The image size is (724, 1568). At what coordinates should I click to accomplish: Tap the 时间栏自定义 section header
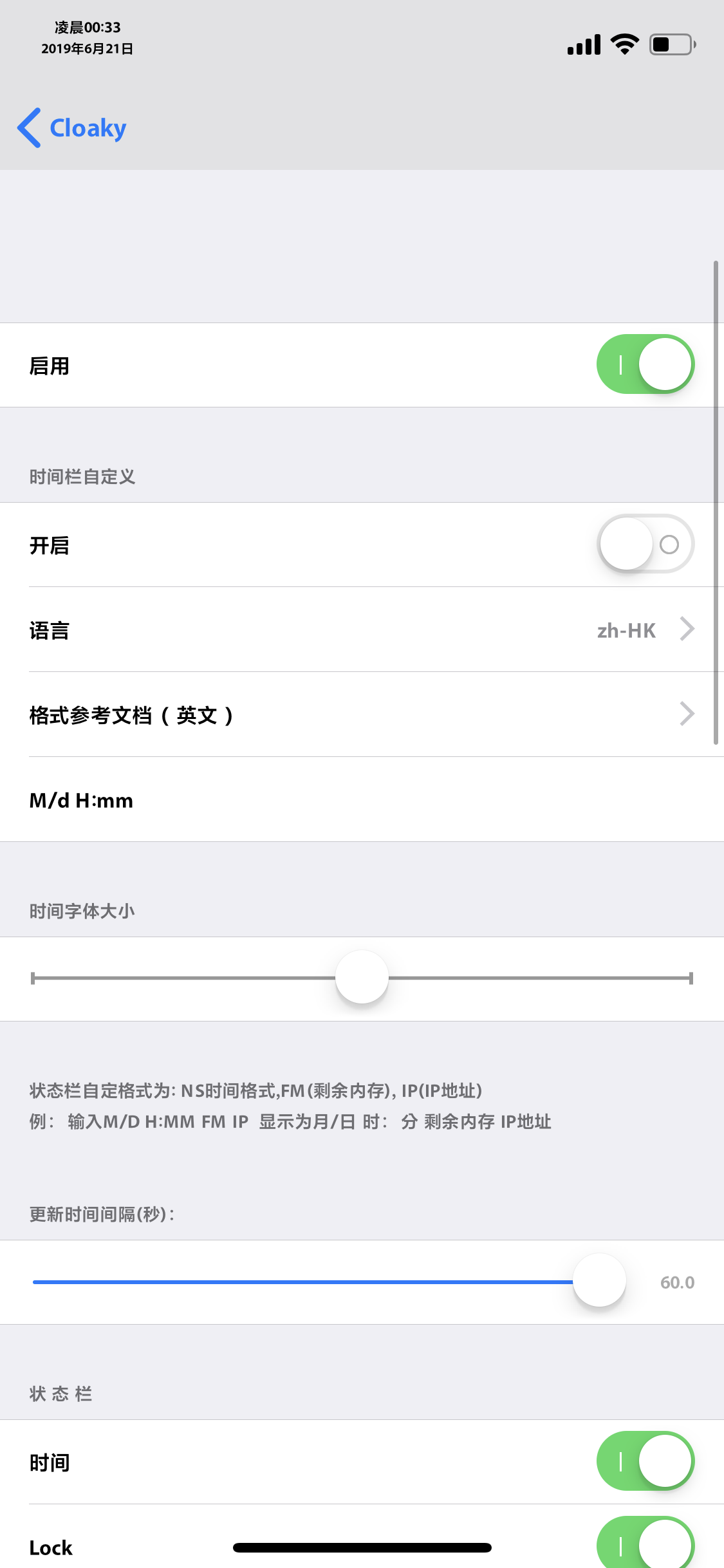tap(82, 476)
